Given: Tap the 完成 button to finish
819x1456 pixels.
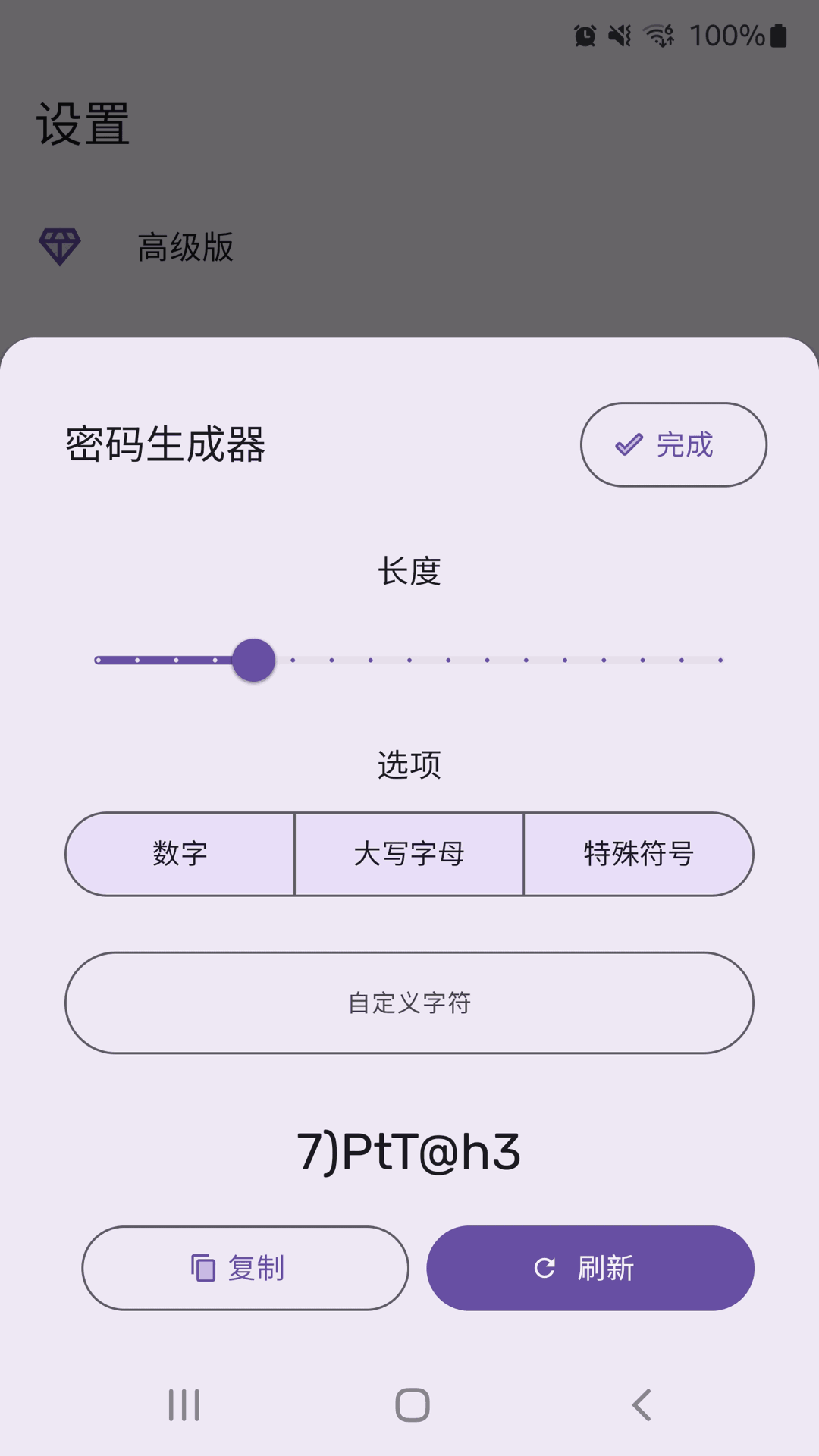Looking at the screenshot, I should 673,445.
